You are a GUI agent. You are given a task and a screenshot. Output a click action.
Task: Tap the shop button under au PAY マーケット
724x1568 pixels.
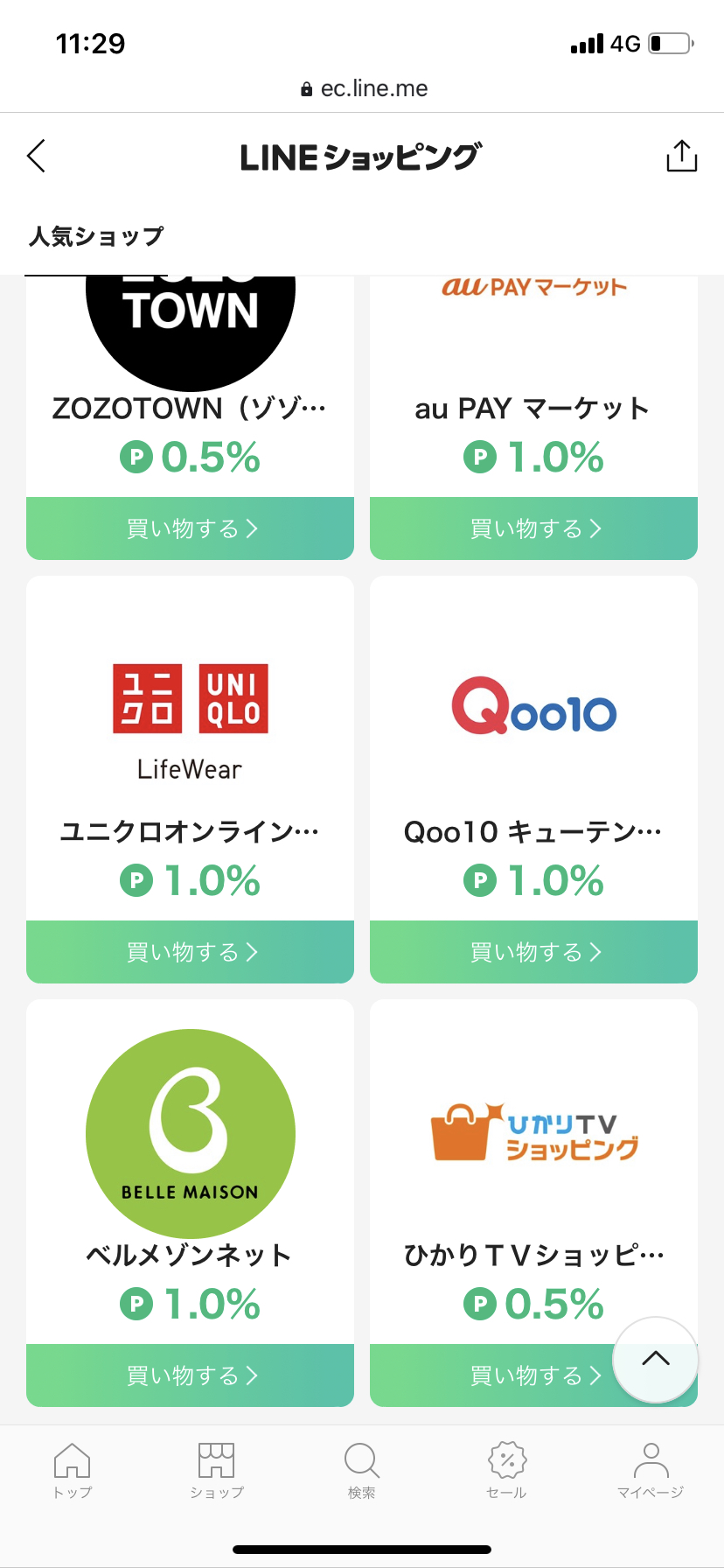[533, 528]
